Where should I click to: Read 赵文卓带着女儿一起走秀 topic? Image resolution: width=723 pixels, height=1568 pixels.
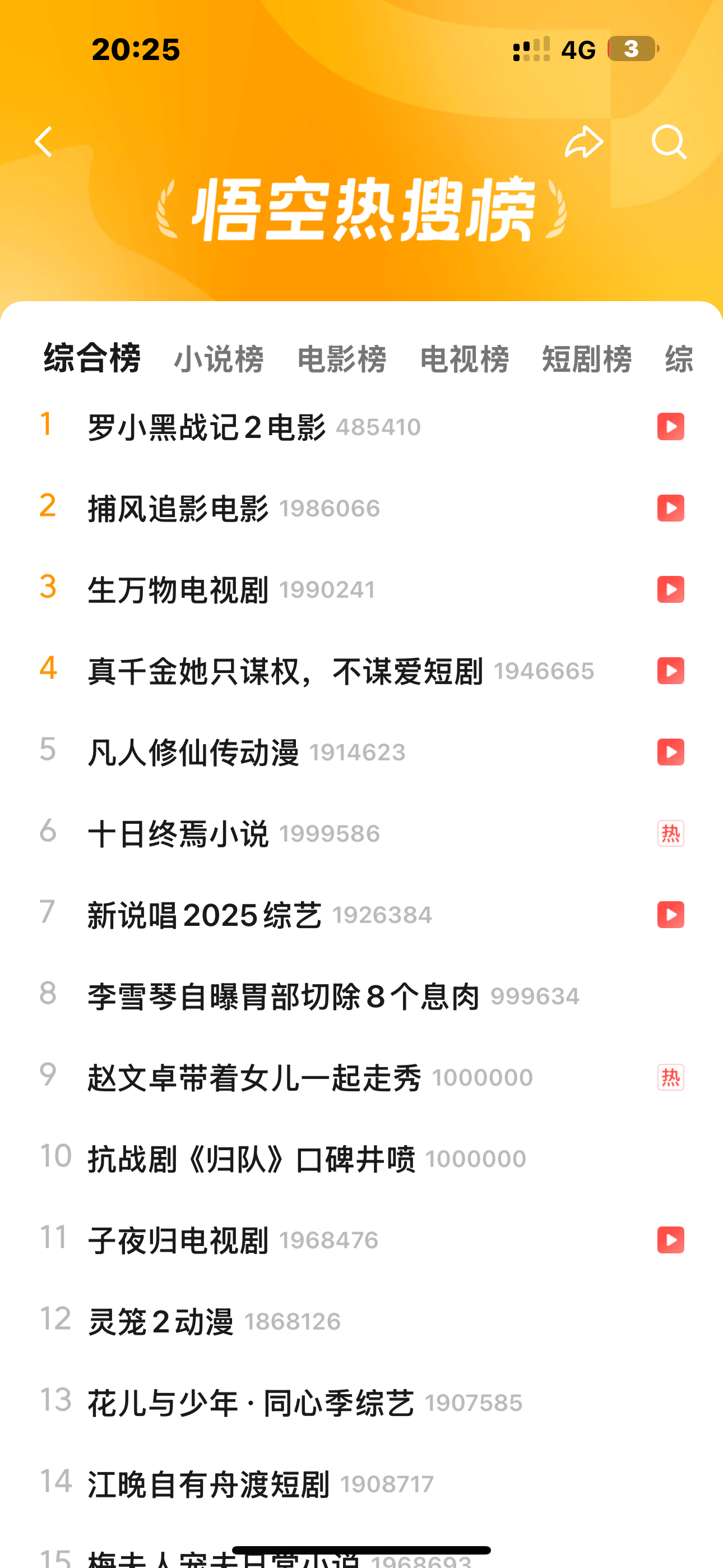pos(254,1078)
